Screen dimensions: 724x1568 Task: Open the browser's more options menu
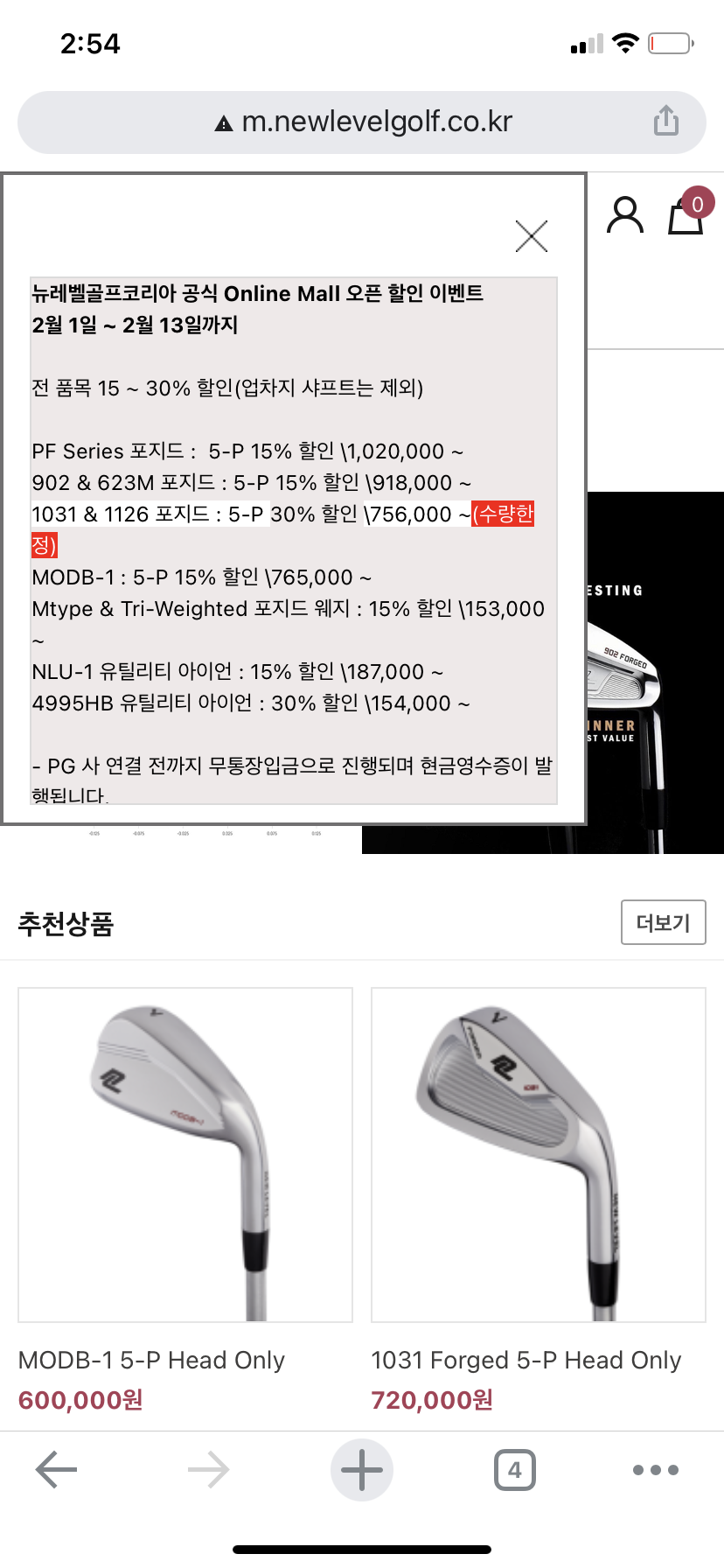(656, 1470)
